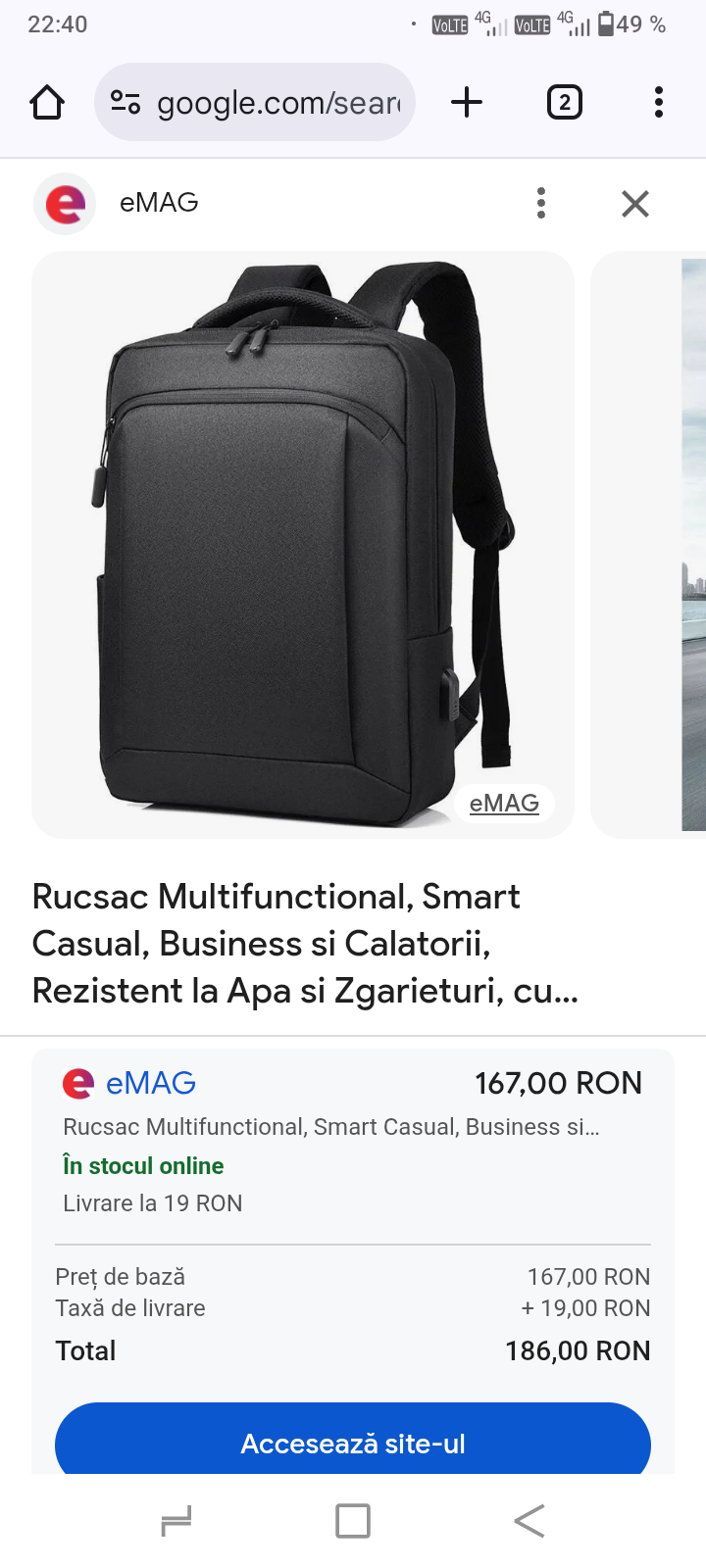Go back using system navigation
This screenshot has height=1568, width=706.
[x=529, y=1521]
